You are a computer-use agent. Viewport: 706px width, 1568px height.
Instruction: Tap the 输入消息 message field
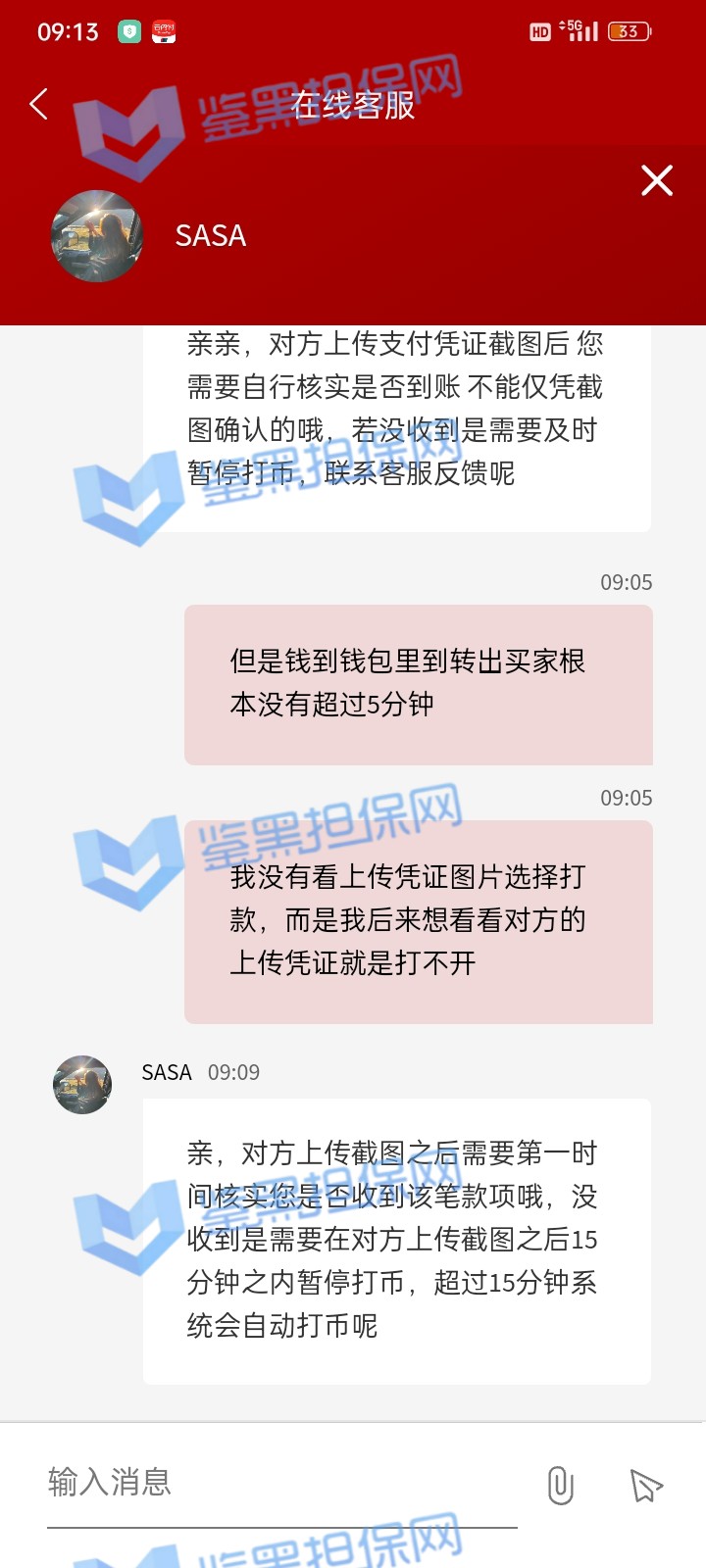coord(279,1482)
